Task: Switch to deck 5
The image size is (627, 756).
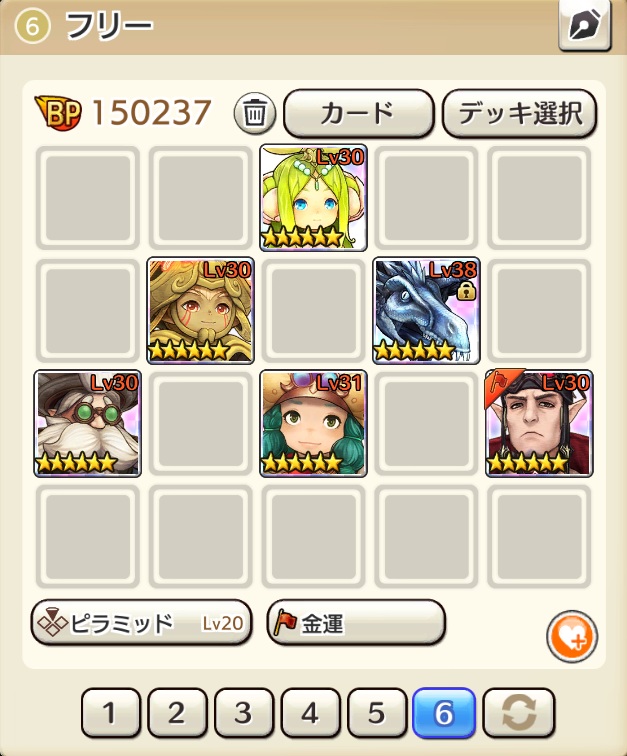Action: click(376, 713)
